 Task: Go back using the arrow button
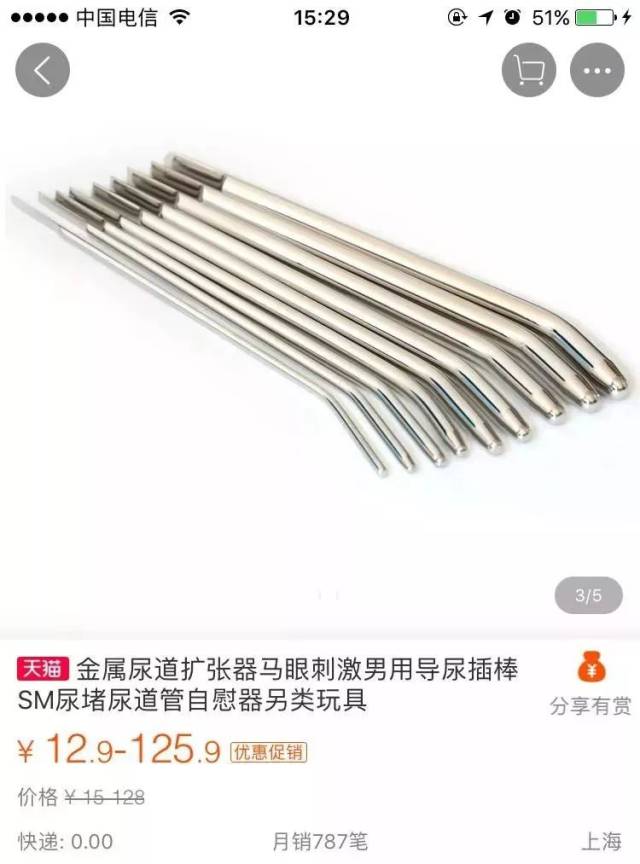coord(42,71)
